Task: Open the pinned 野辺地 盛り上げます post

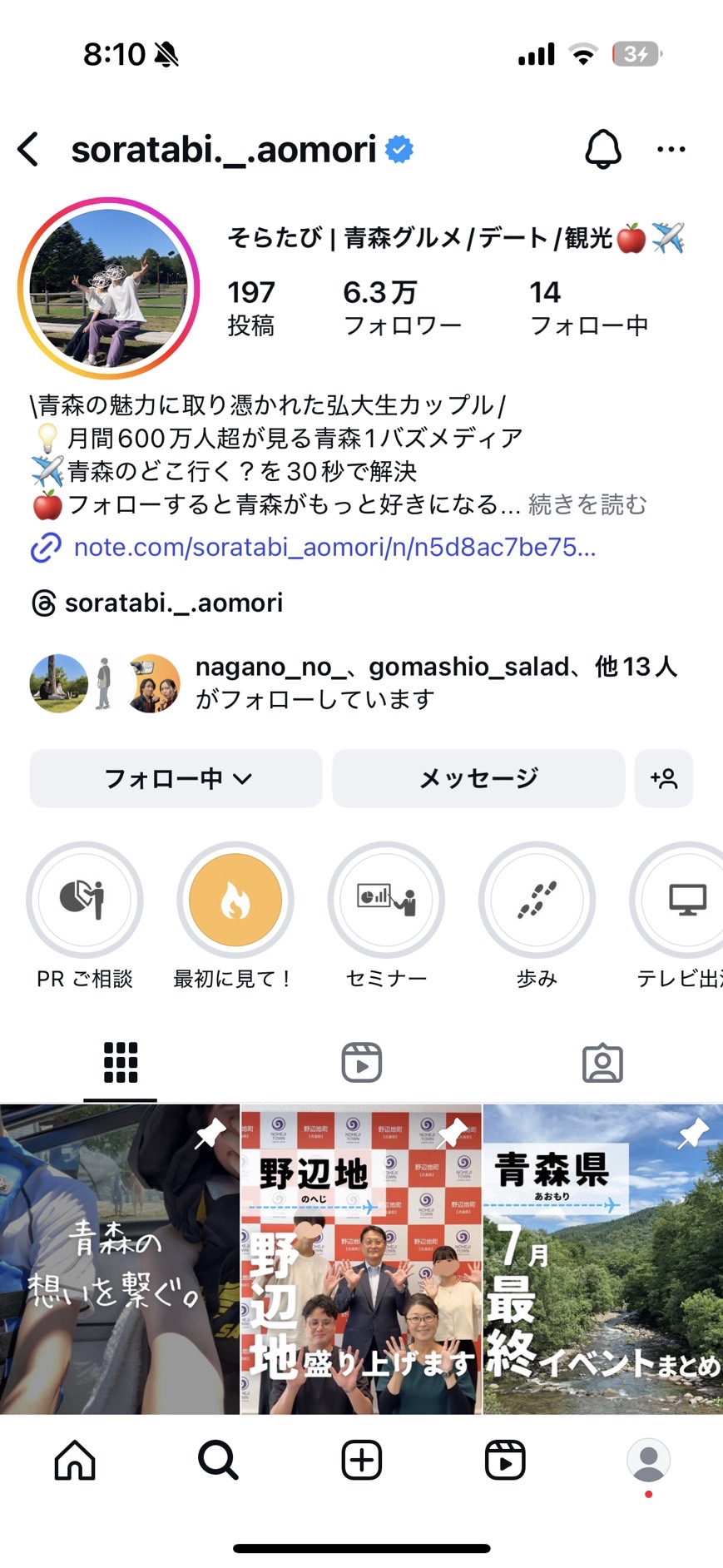Action: [x=361, y=1258]
